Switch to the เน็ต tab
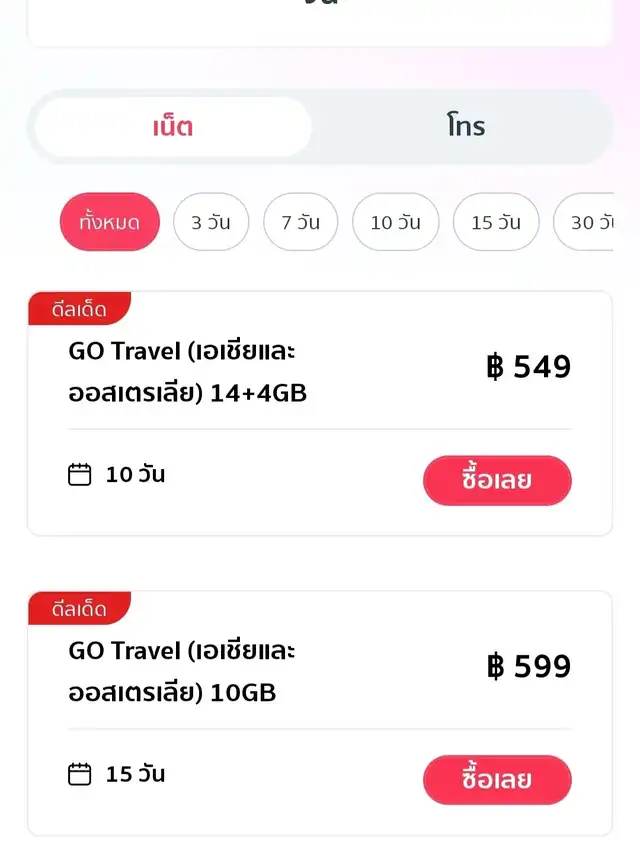640x853 pixels. (173, 127)
